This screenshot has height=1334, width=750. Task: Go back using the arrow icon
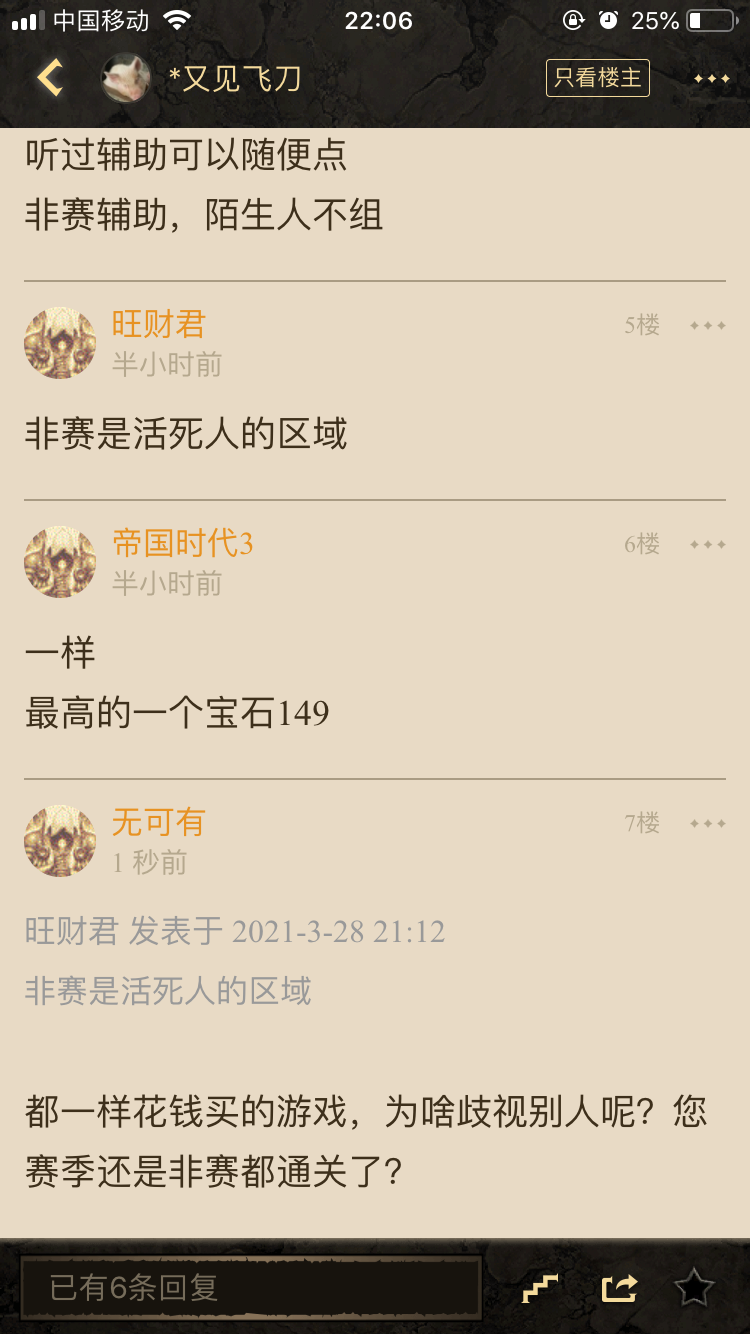tap(50, 78)
